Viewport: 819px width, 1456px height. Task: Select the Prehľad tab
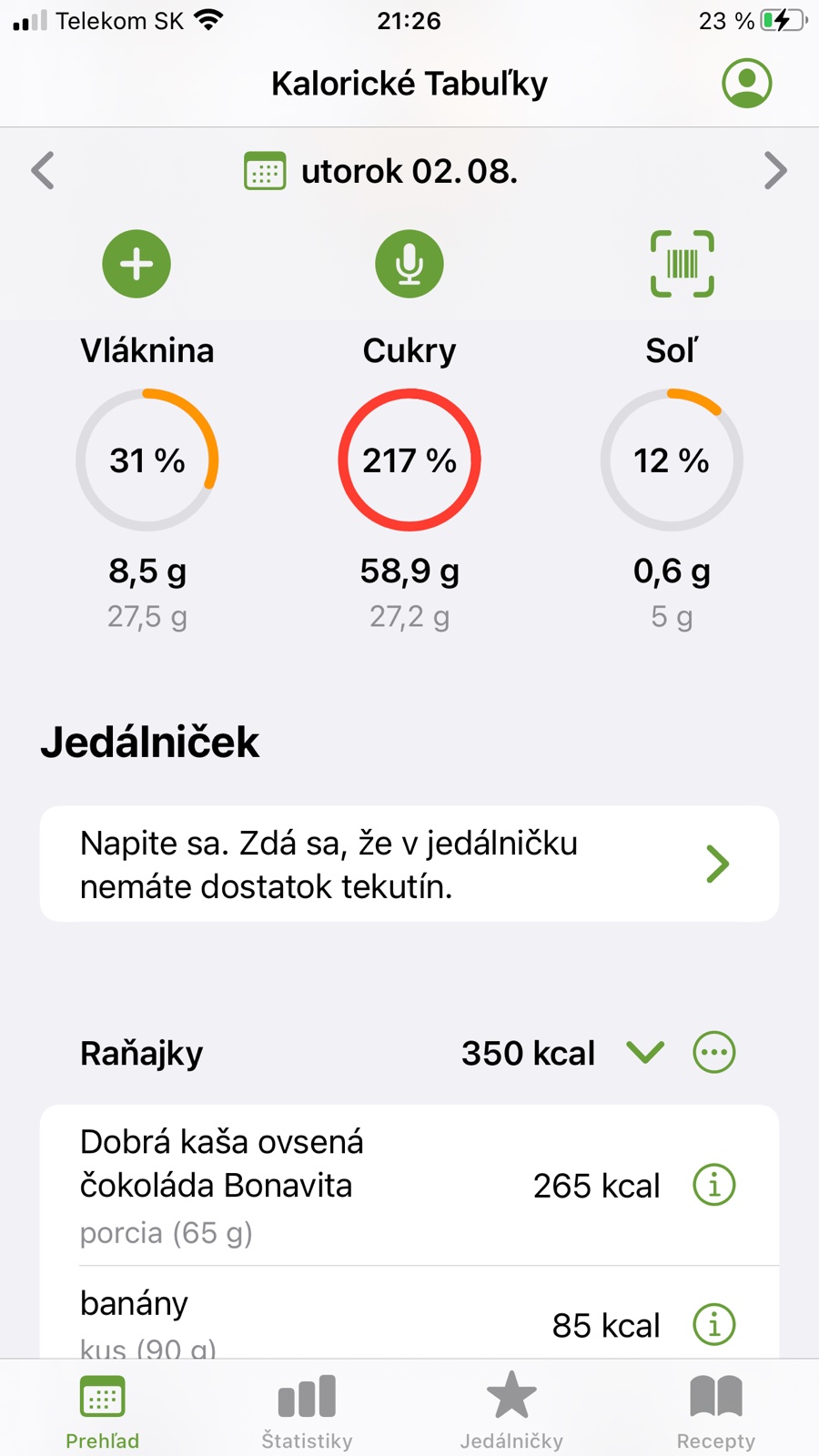coord(102,1410)
